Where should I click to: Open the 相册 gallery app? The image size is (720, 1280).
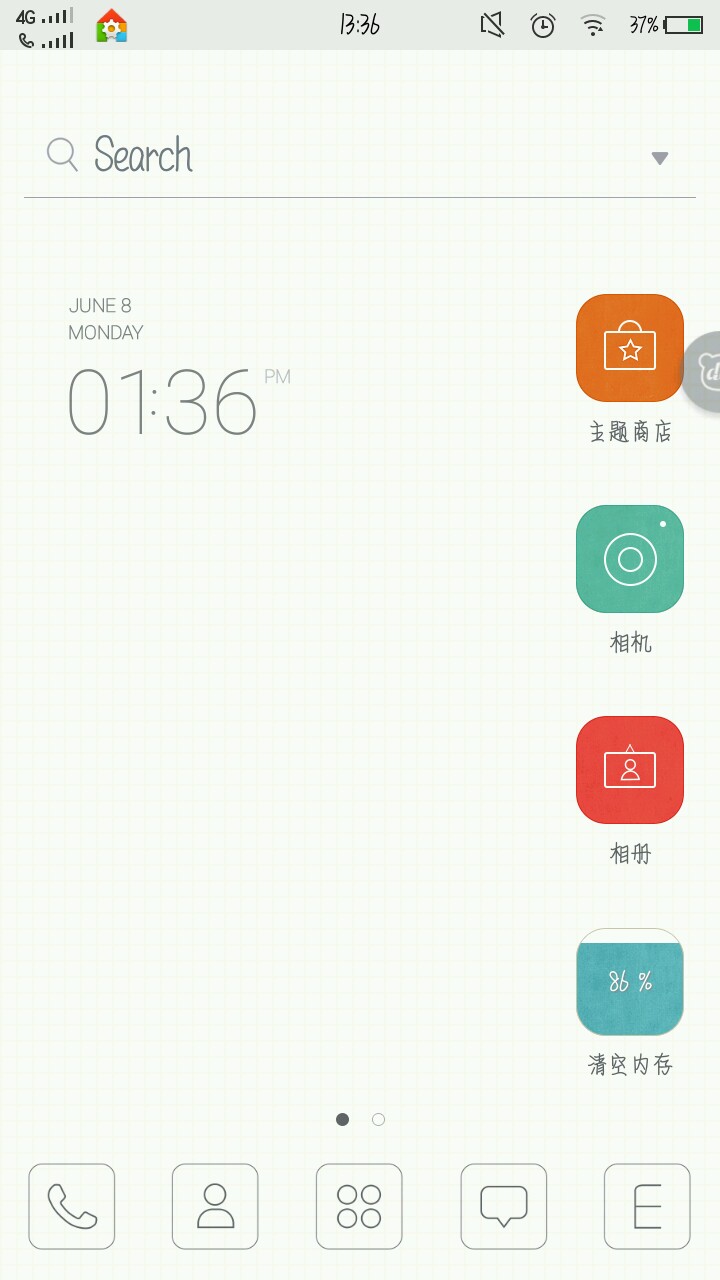(x=630, y=770)
